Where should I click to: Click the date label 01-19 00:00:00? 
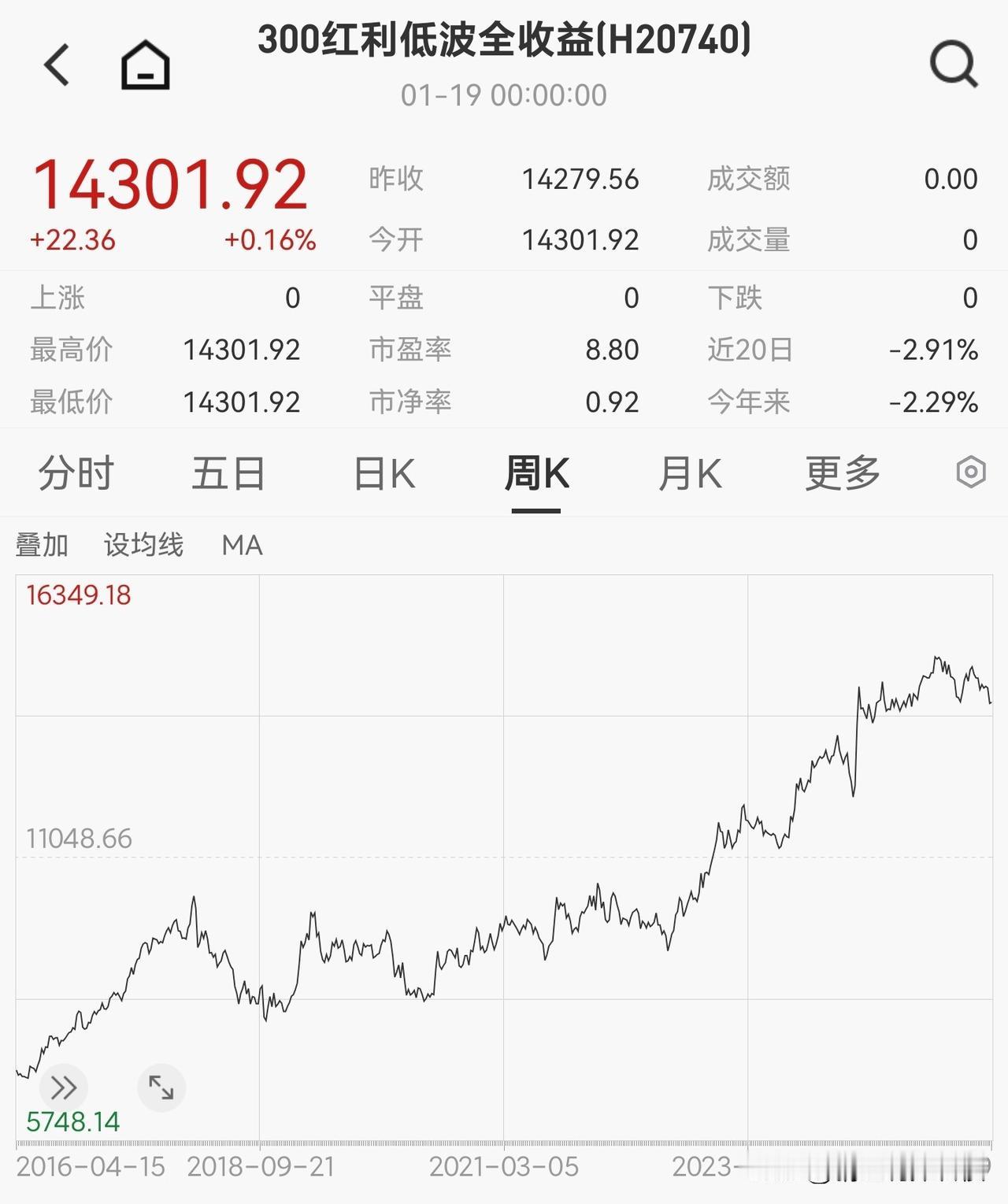coord(504,94)
